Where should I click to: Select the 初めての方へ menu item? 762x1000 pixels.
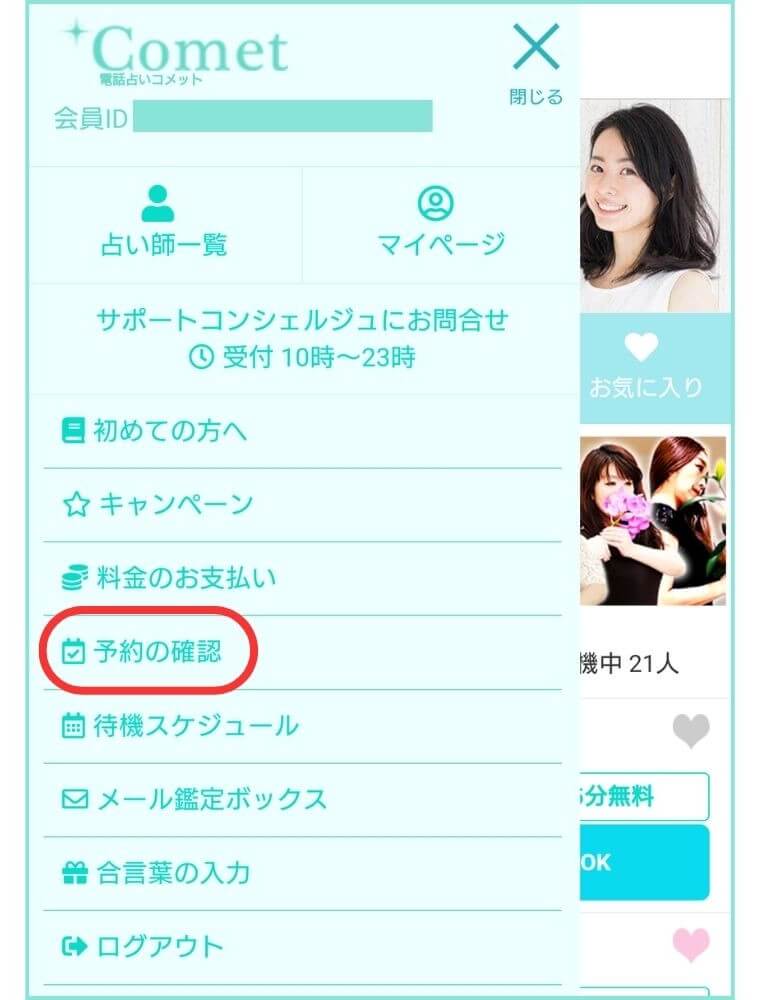(170, 430)
